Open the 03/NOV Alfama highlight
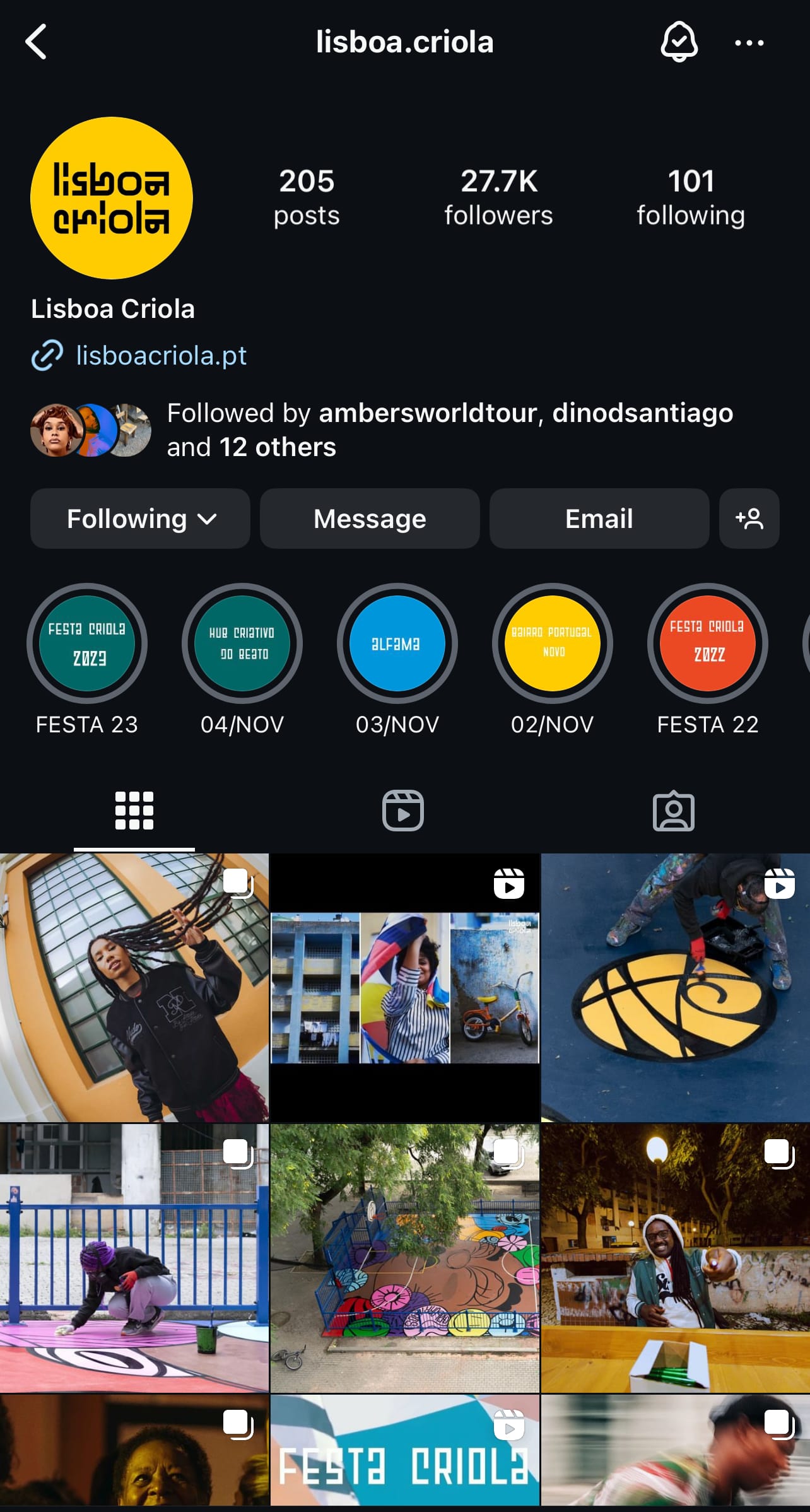810x1512 pixels. click(397, 643)
